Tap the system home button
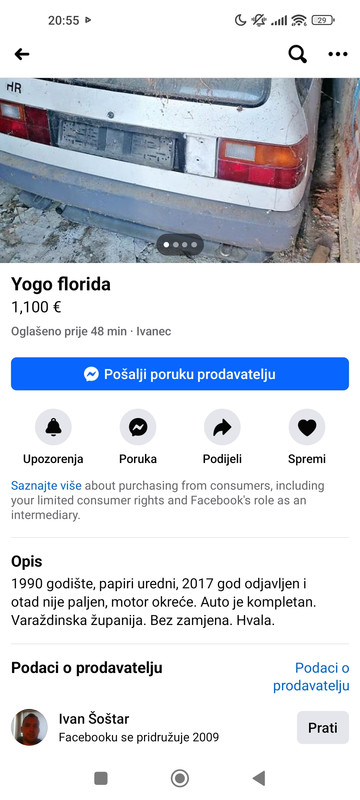 pos(179,779)
